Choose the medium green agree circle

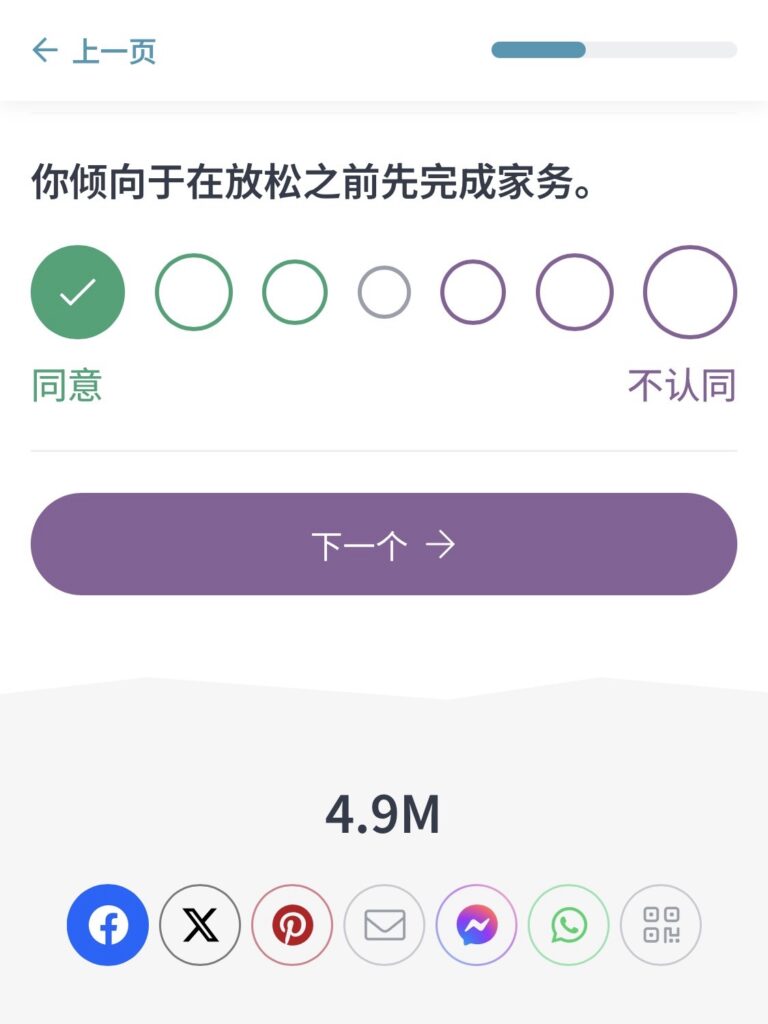pos(194,292)
